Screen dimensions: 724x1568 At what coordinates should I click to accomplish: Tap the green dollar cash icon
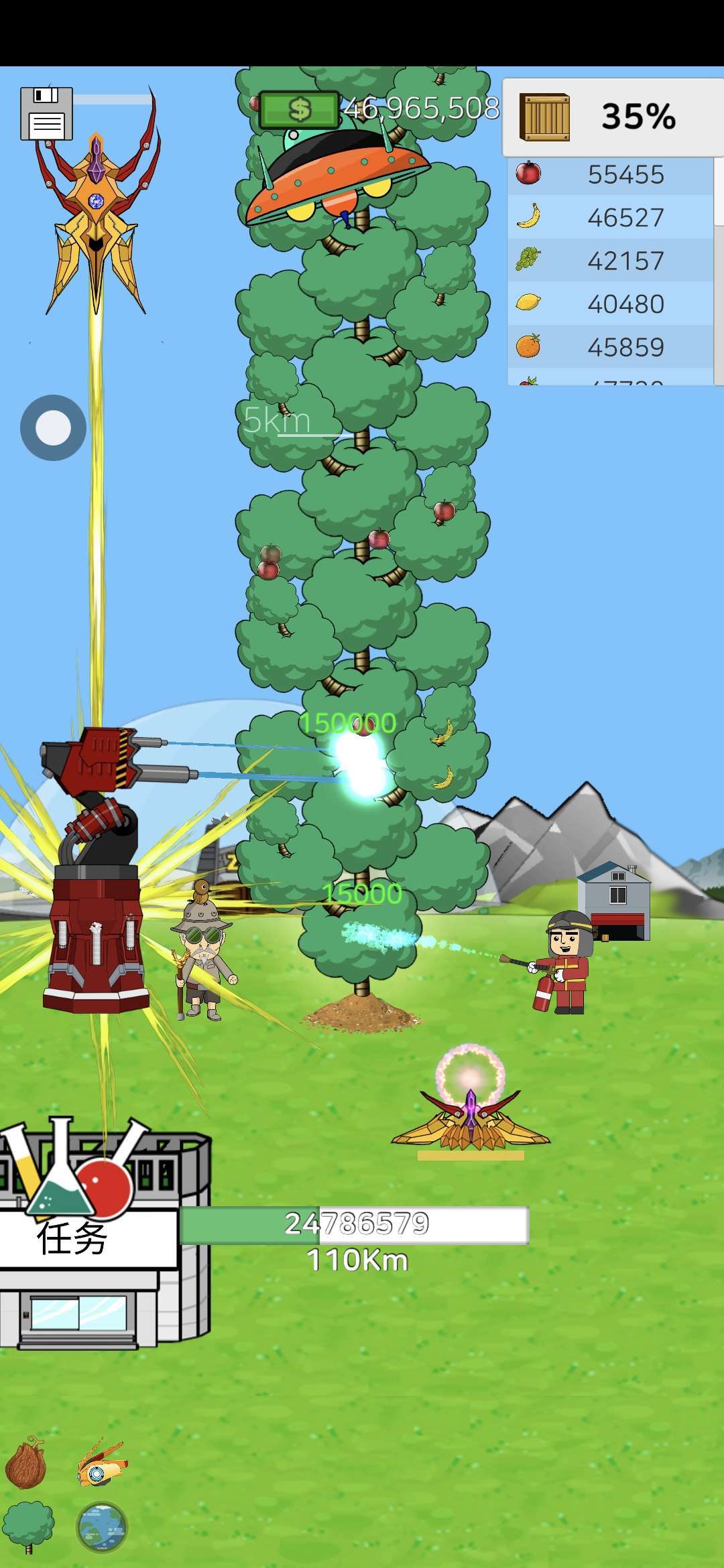(299, 110)
